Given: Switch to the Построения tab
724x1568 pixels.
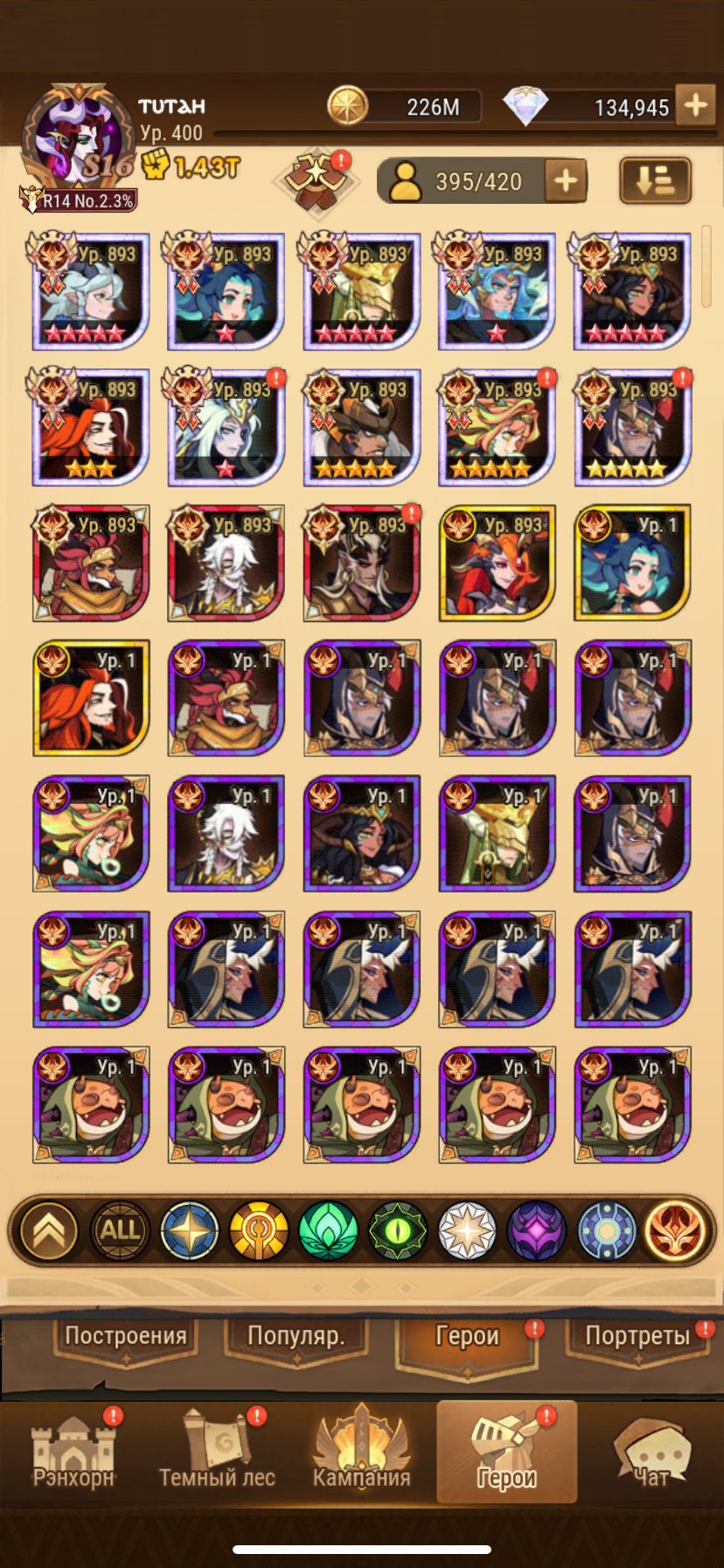Looking at the screenshot, I should 126,1336.
